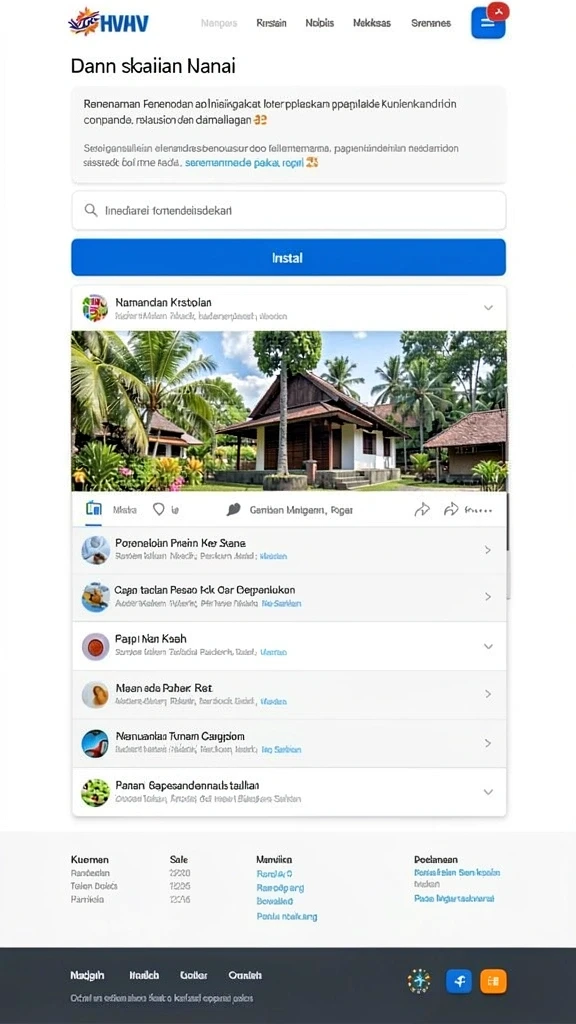Open the Maan ada Paher Ret row
Viewport: 576px width, 1024px height.
[288, 694]
